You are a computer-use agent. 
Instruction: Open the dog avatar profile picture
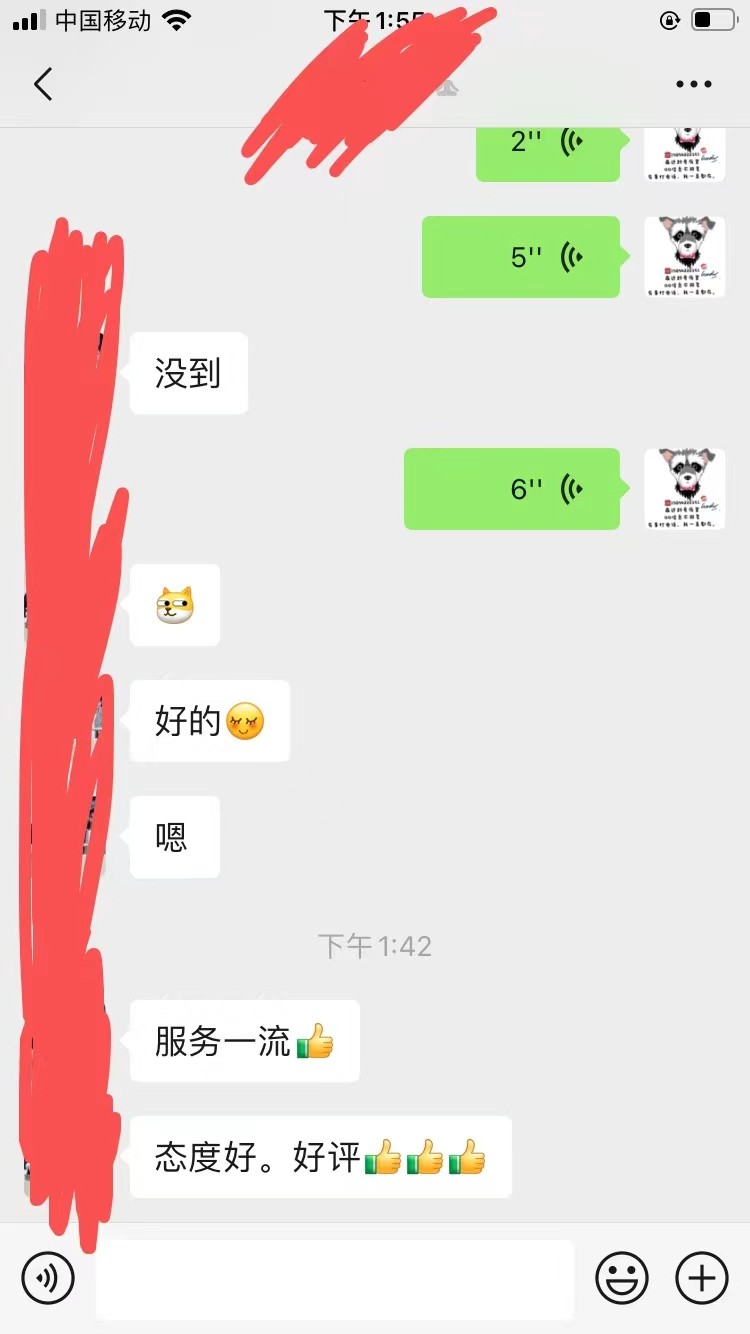click(x=684, y=257)
